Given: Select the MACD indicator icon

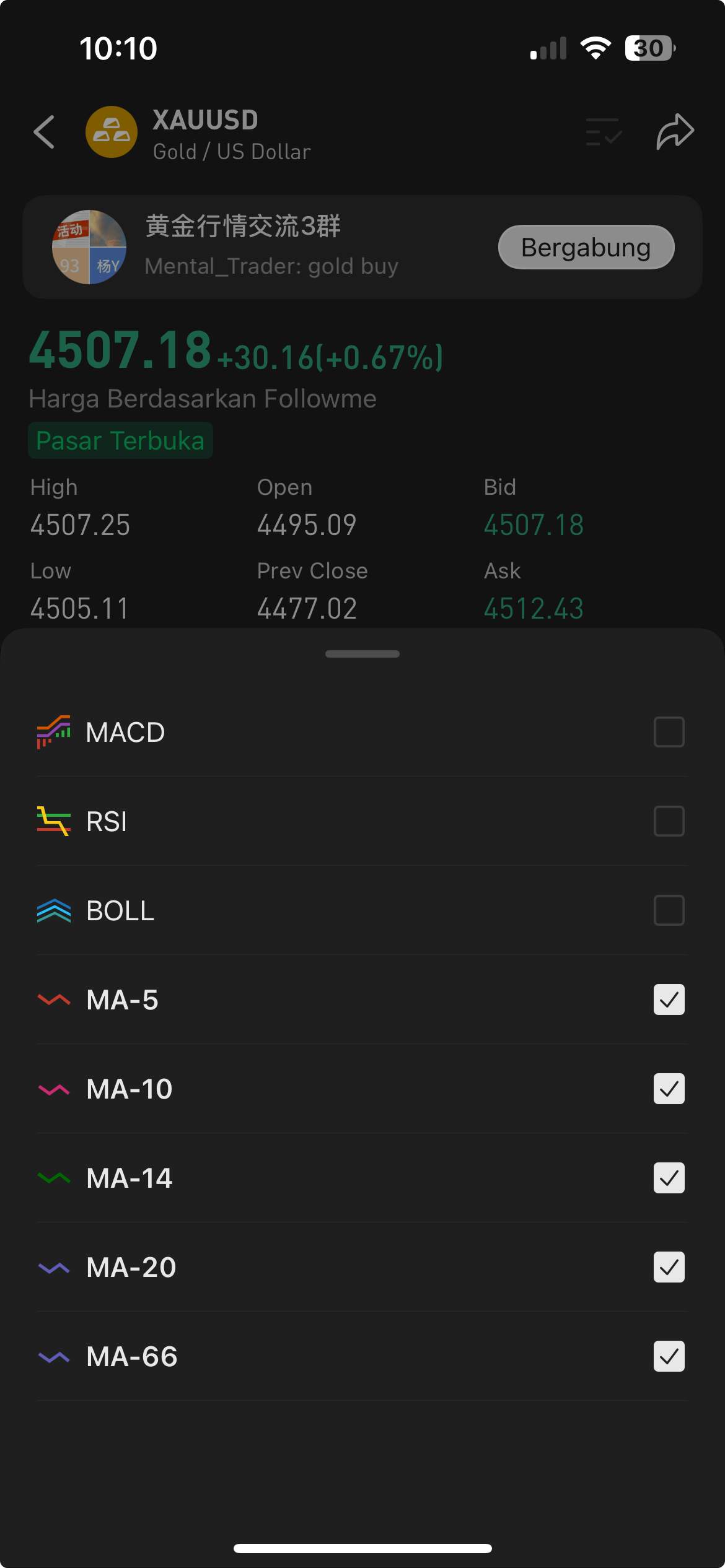Looking at the screenshot, I should tap(54, 732).
